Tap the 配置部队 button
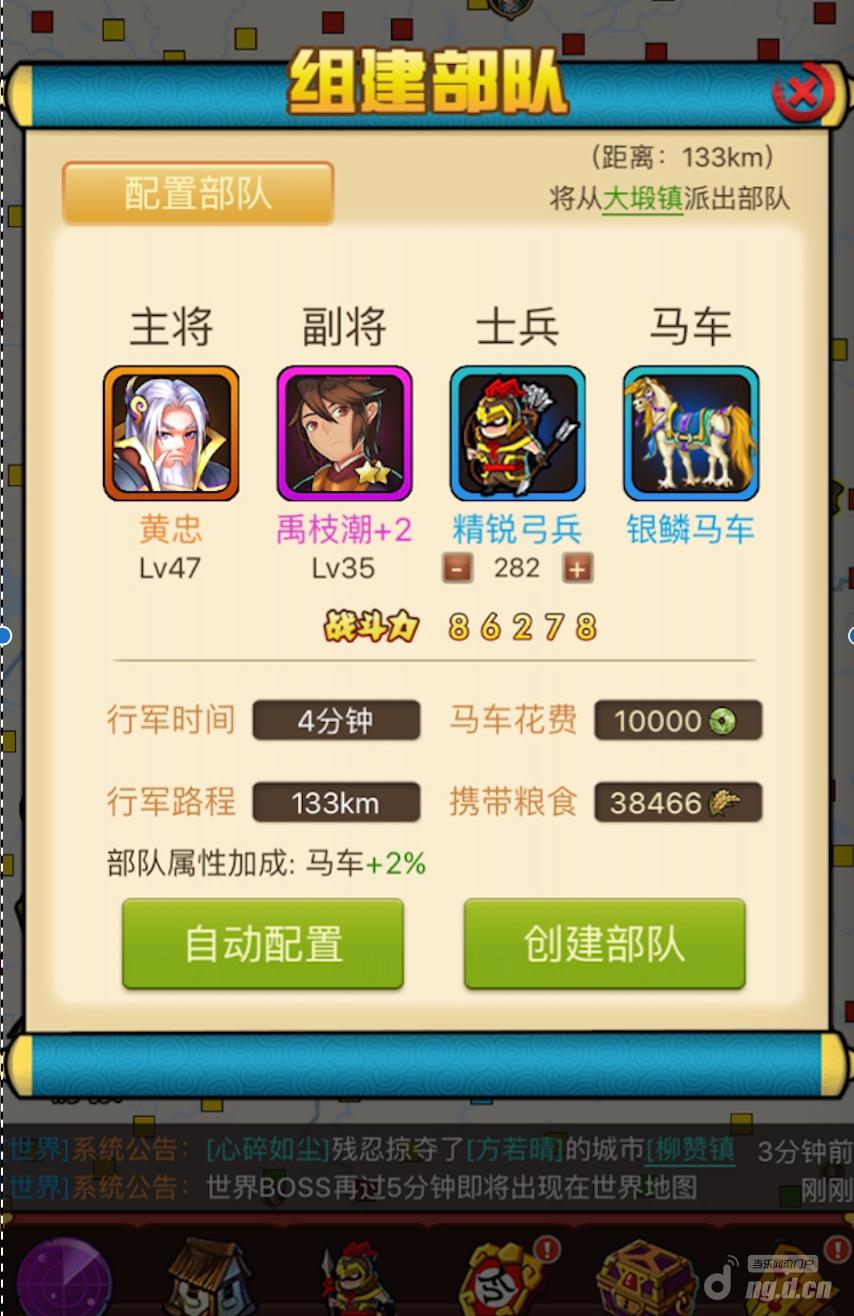 click(x=197, y=193)
